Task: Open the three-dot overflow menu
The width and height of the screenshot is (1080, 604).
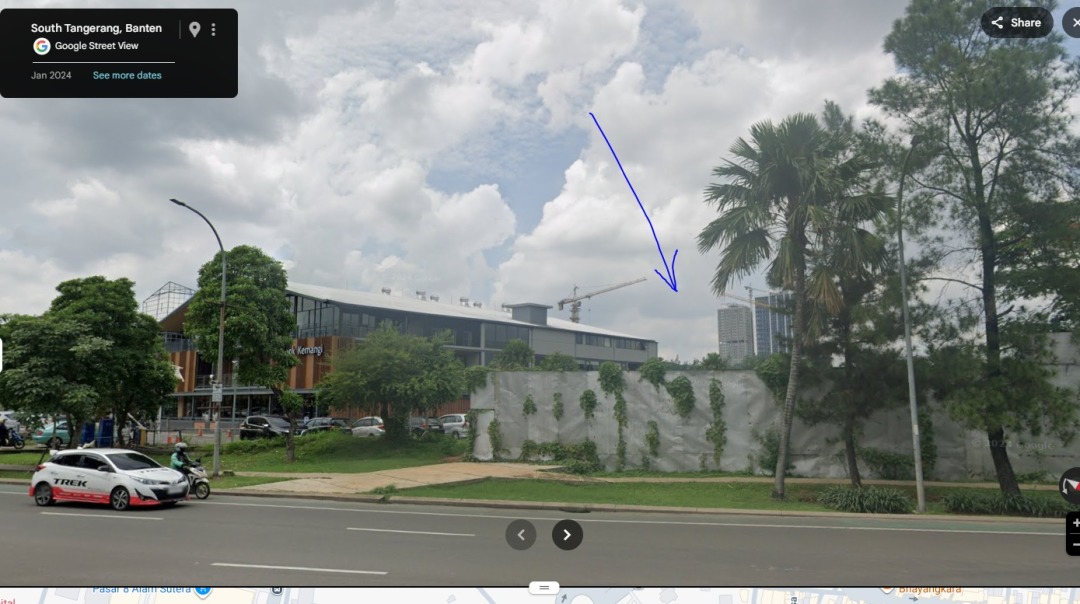Action: 213,30
